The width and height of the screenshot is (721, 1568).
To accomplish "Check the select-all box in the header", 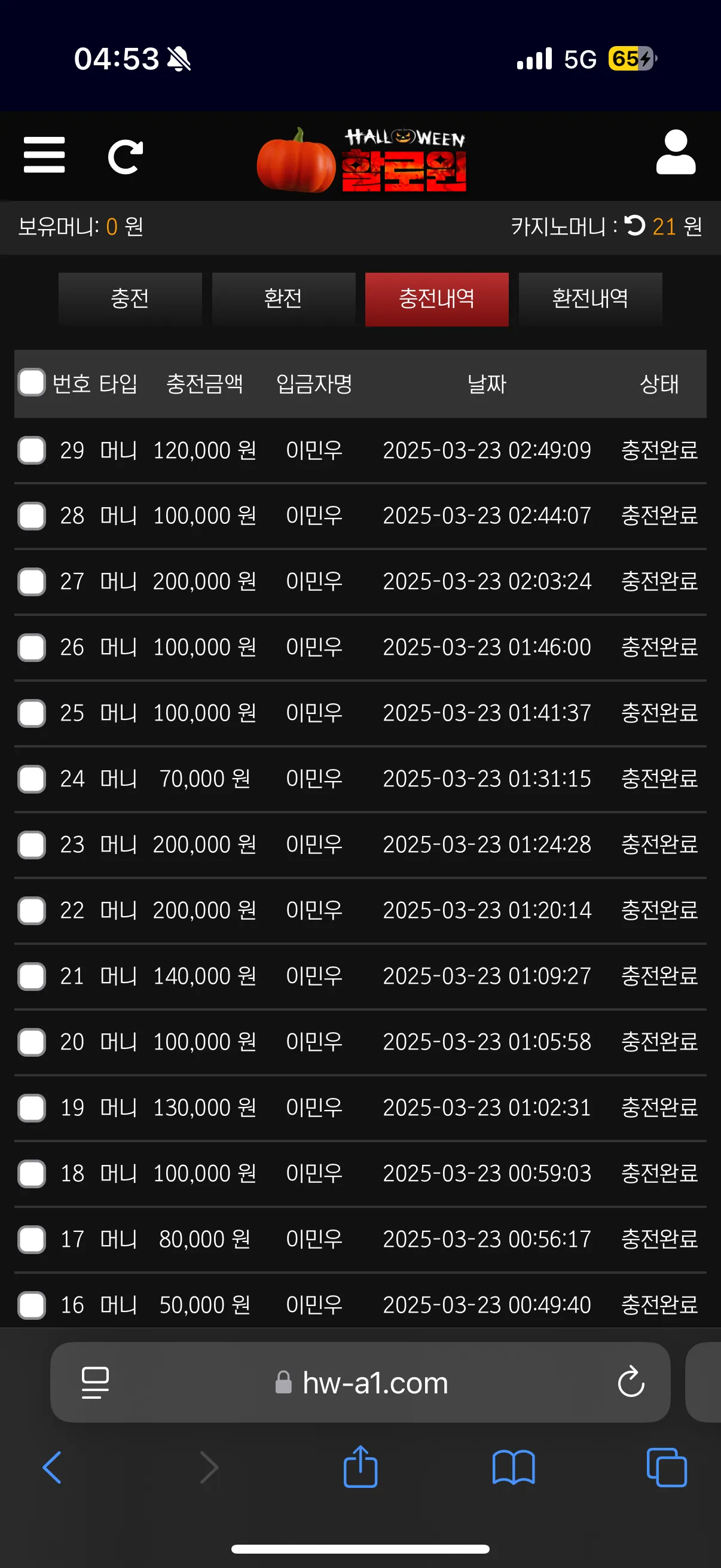I will click(x=32, y=382).
